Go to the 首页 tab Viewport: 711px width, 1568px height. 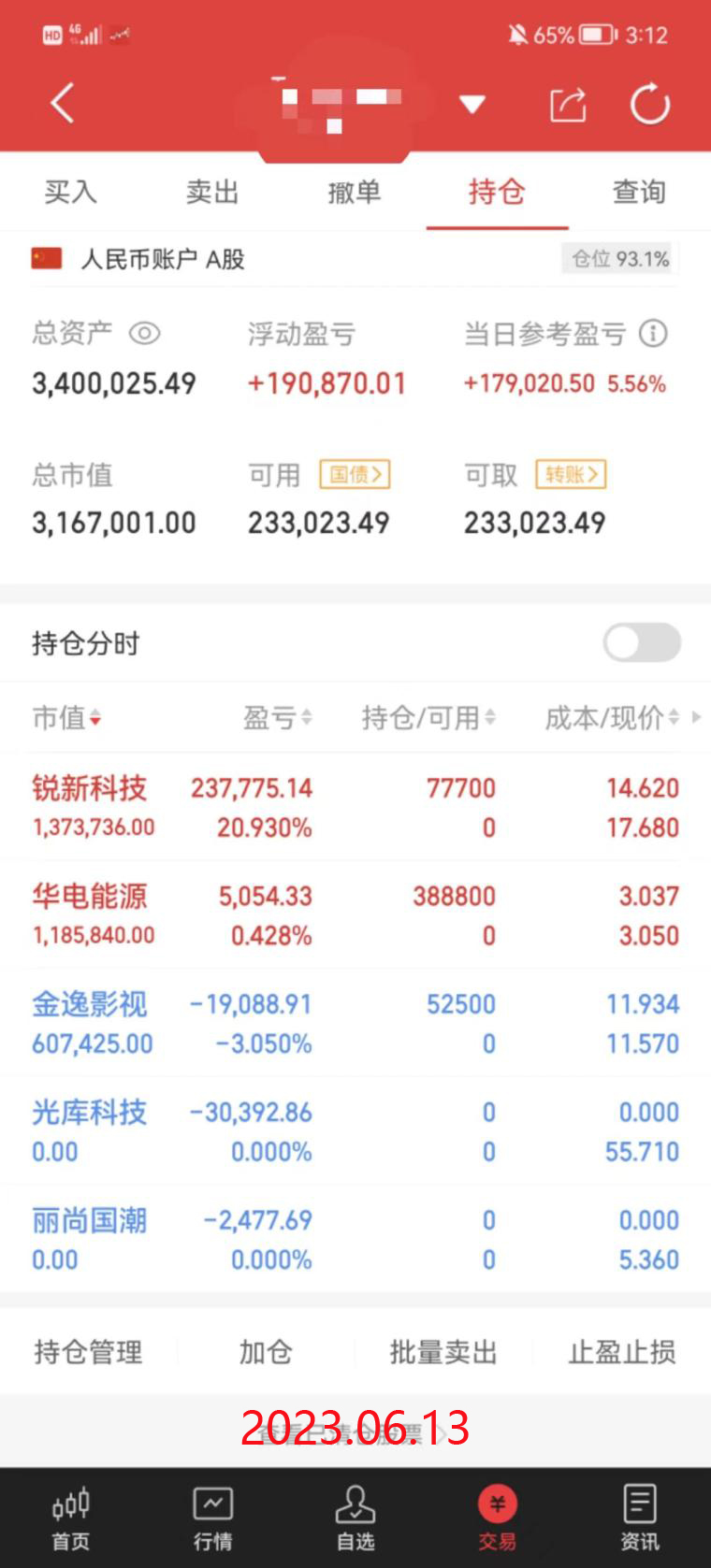coord(71,1518)
